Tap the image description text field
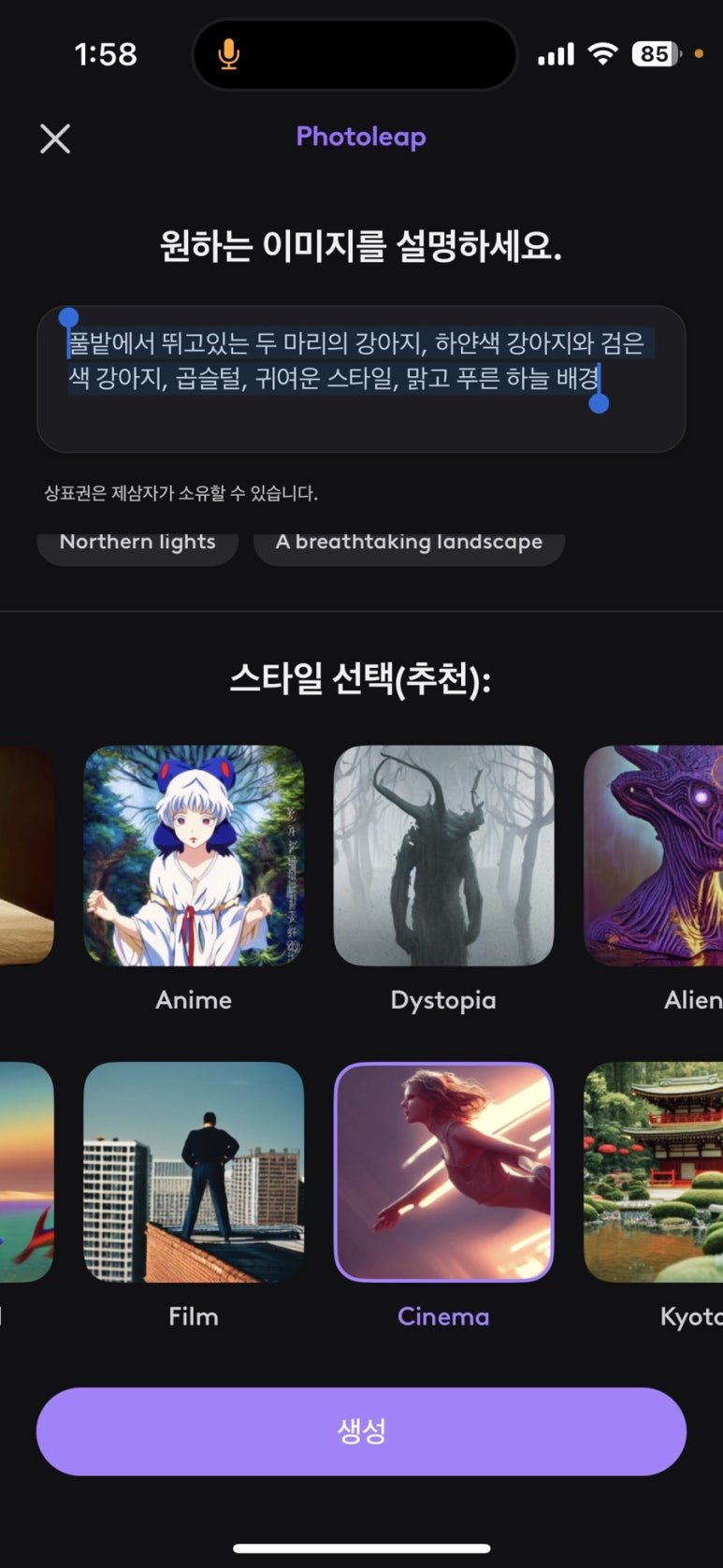This screenshot has height=1568, width=723. 361,379
